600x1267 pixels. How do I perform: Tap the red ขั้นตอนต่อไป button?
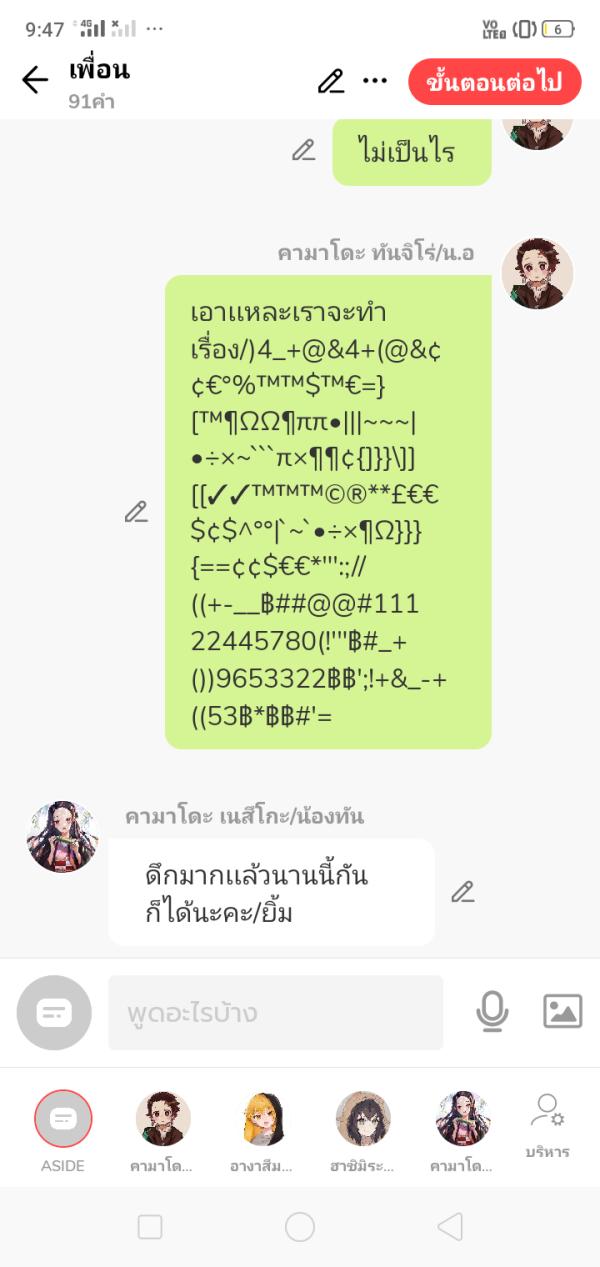click(x=494, y=82)
